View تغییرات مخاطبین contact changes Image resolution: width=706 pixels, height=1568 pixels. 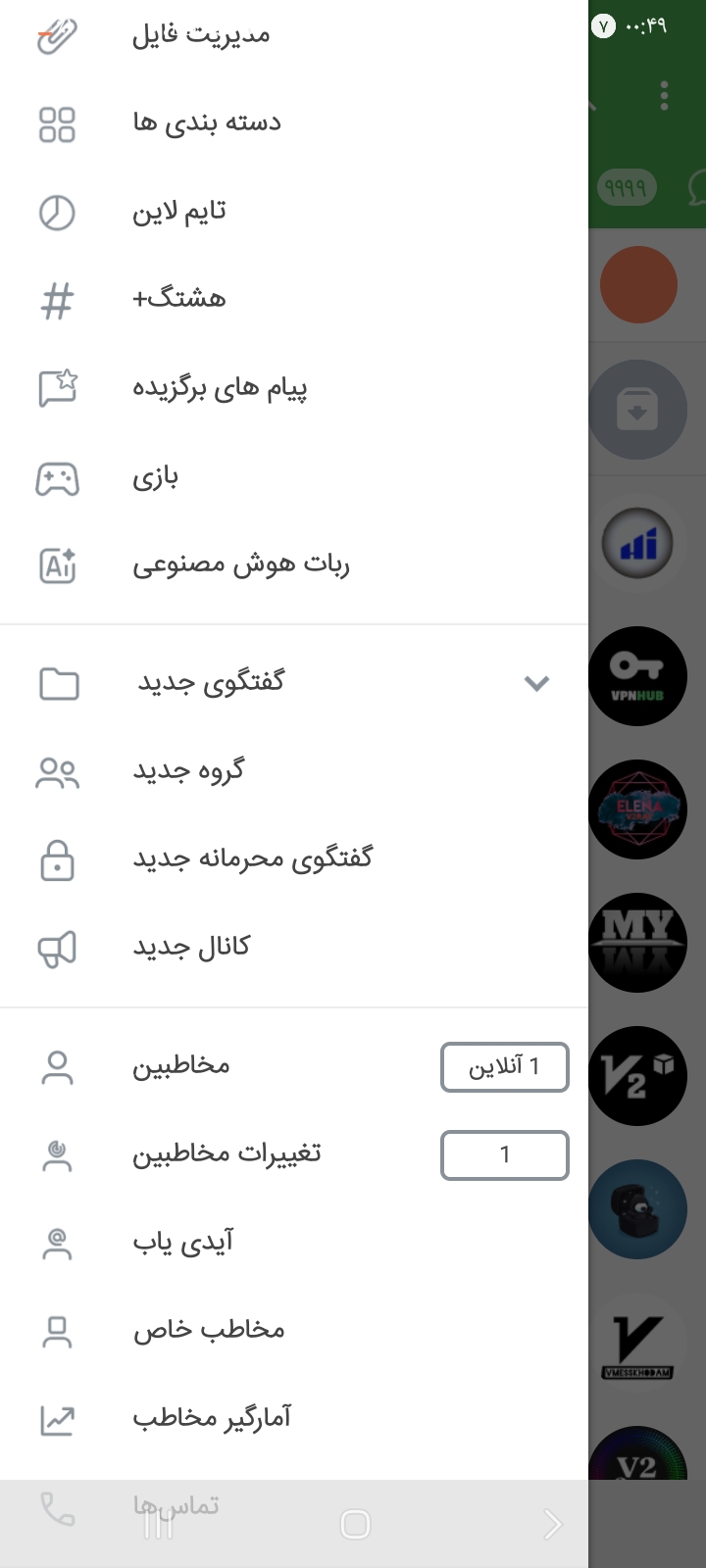coord(227,1154)
